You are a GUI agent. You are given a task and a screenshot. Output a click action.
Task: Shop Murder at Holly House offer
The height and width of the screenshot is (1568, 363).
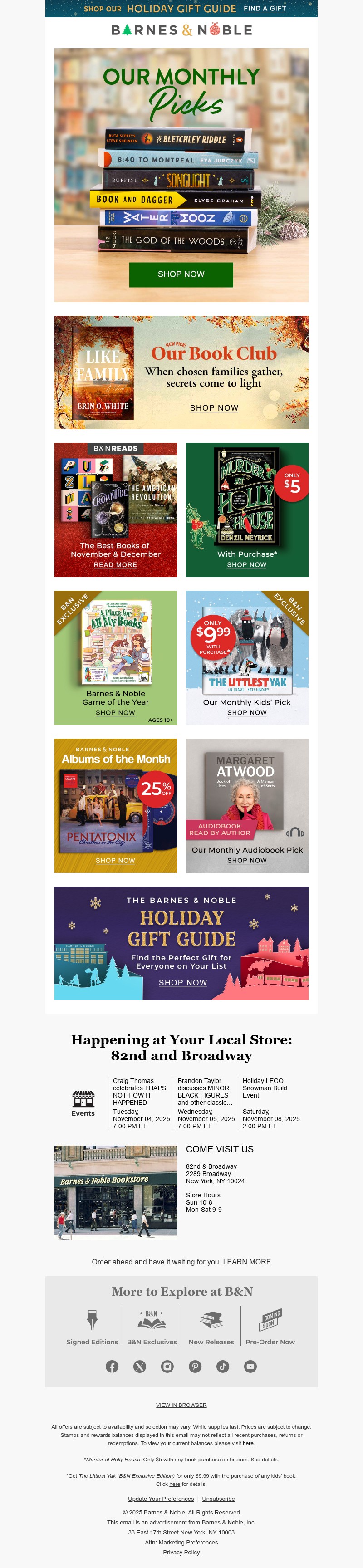247,565
